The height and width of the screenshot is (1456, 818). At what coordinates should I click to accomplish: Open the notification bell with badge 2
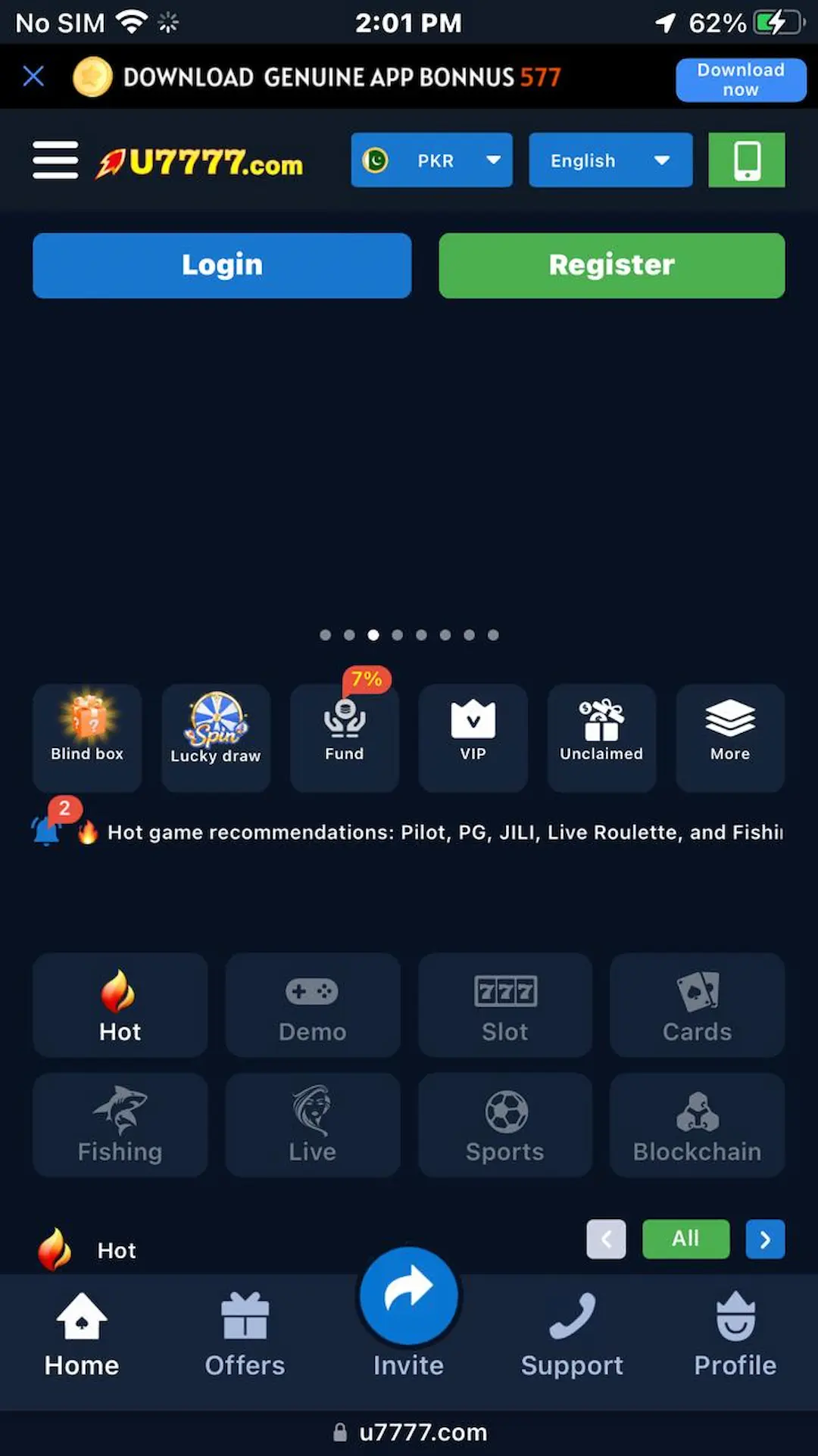(48, 829)
